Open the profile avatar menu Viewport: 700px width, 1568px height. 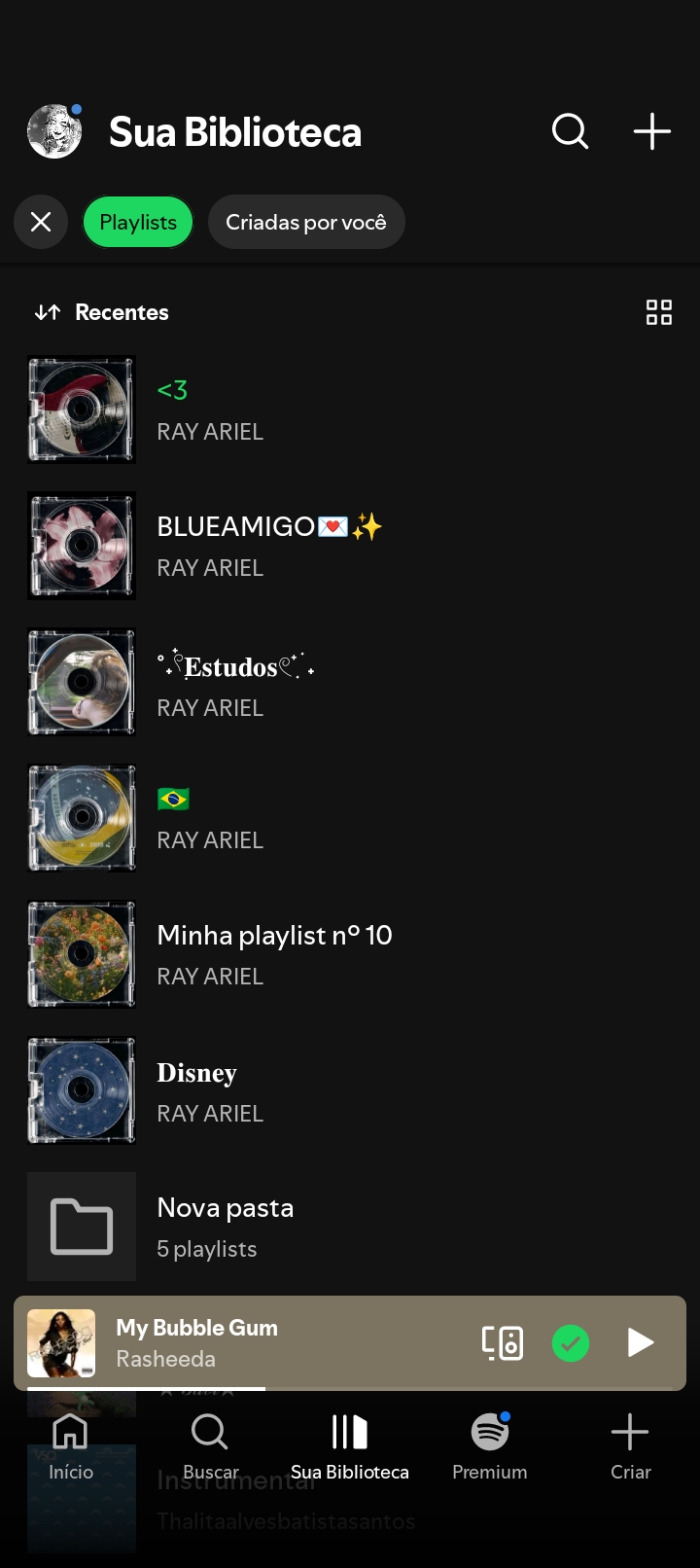(54, 131)
